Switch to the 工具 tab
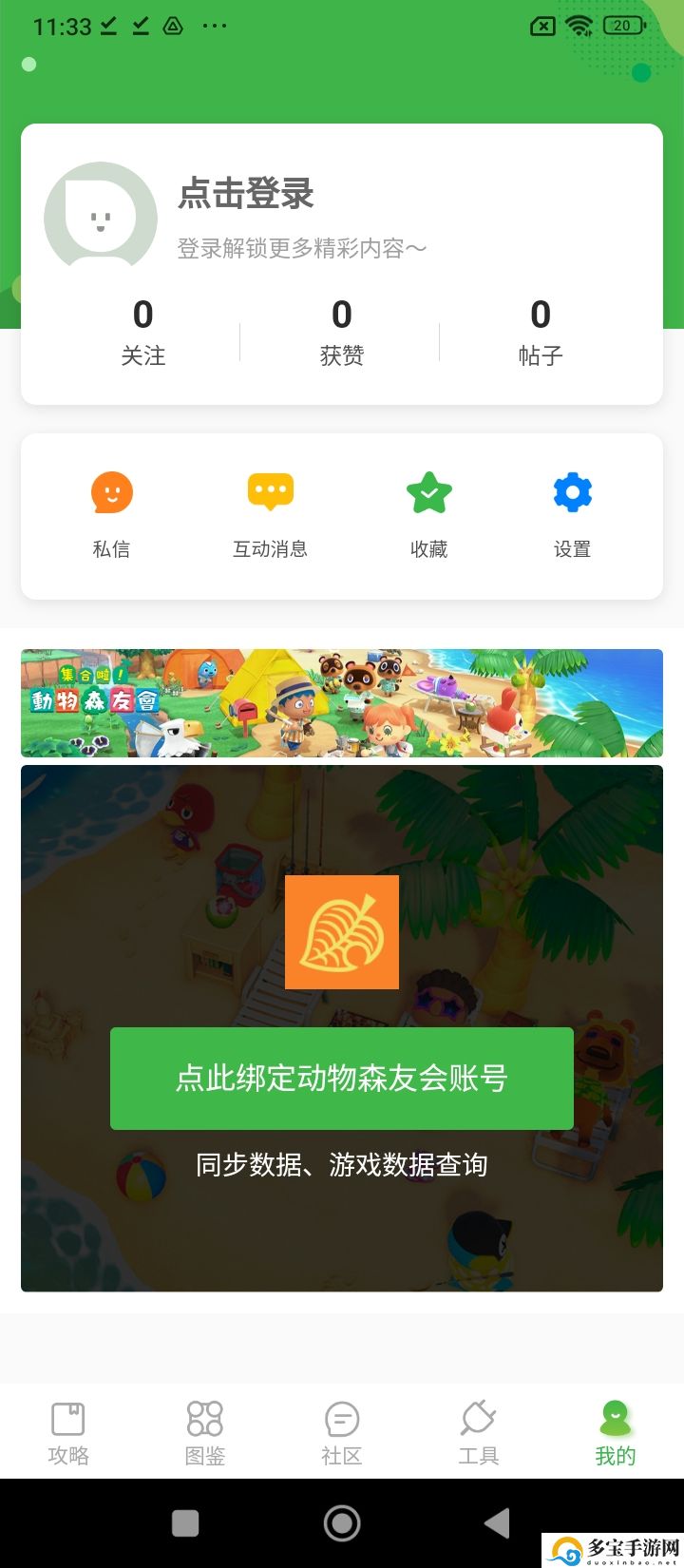Screen dimensions: 684x1568 pyautogui.click(x=478, y=1433)
